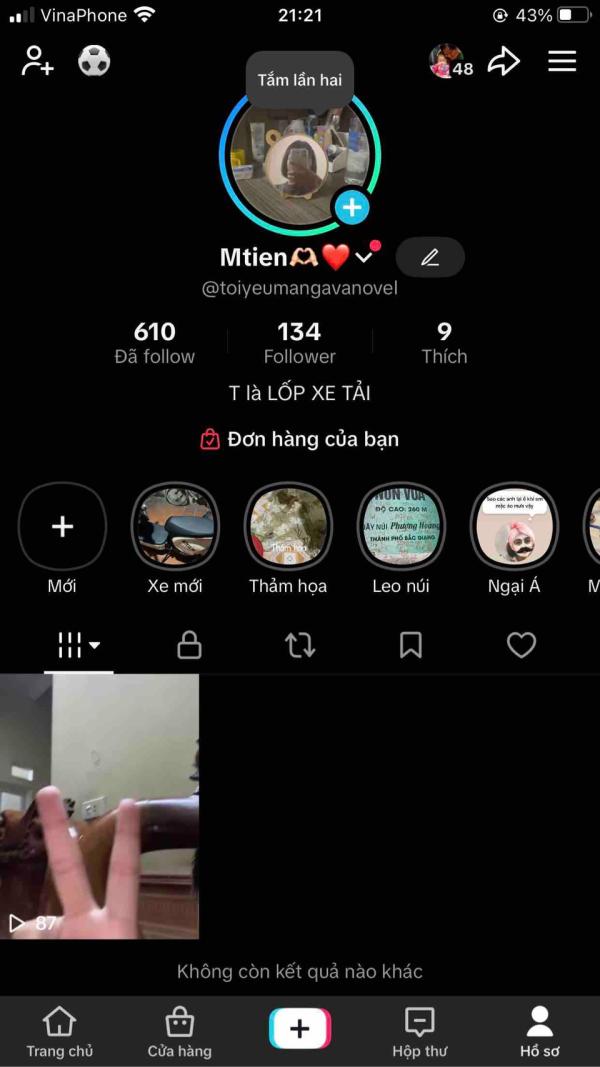This screenshot has height=1067, width=600.
Task: Edit profile with the pencil button
Action: (x=430, y=257)
